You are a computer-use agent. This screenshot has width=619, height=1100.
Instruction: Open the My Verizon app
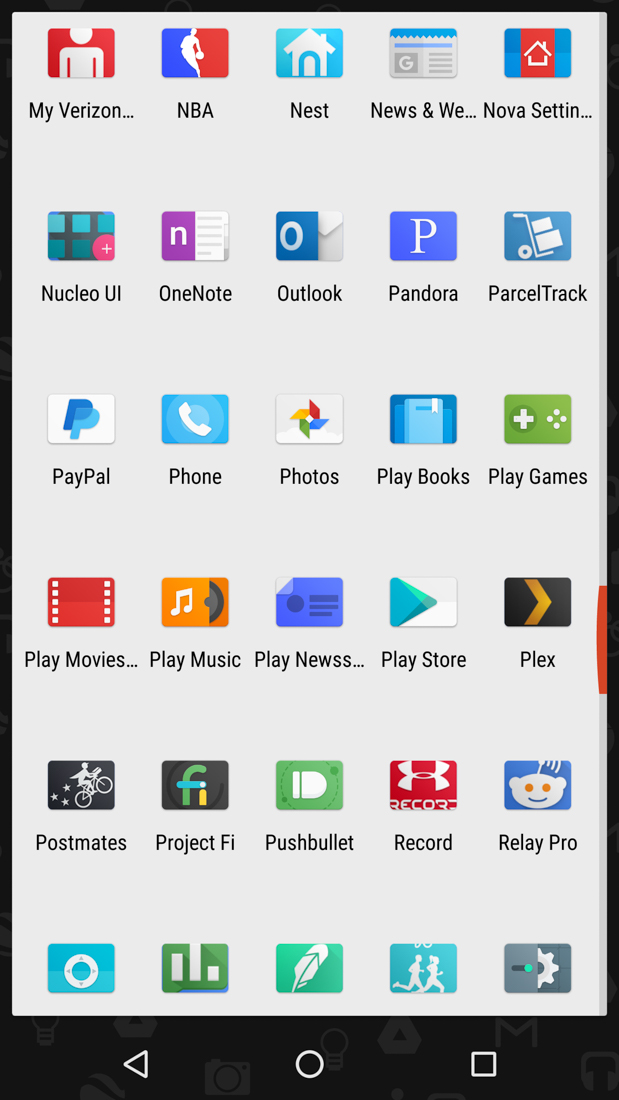coord(81,54)
